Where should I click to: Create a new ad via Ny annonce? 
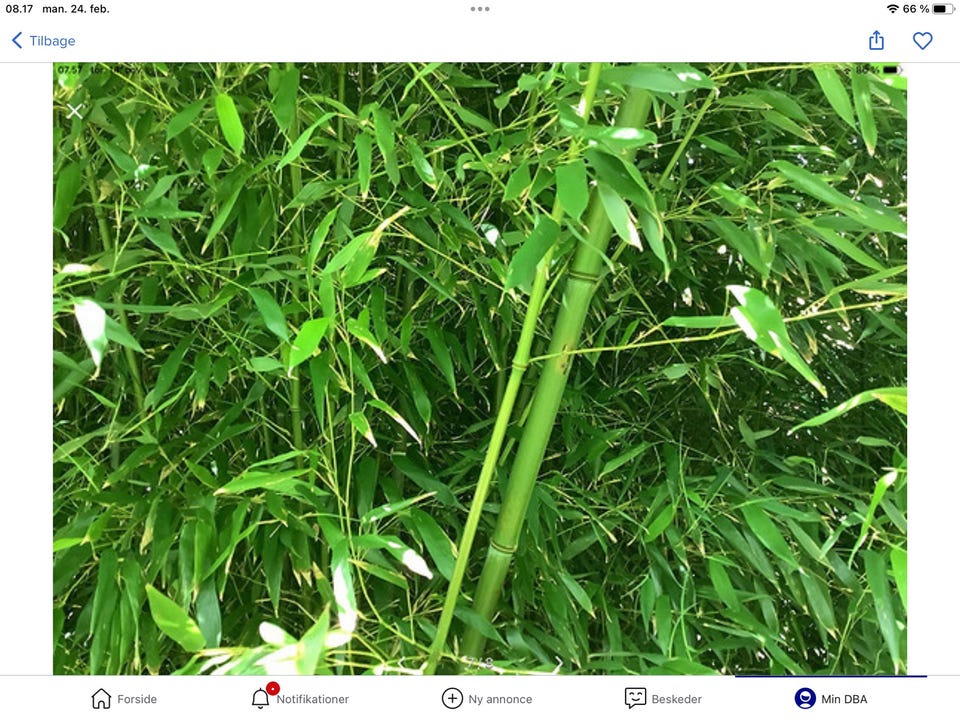pos(487,699)
